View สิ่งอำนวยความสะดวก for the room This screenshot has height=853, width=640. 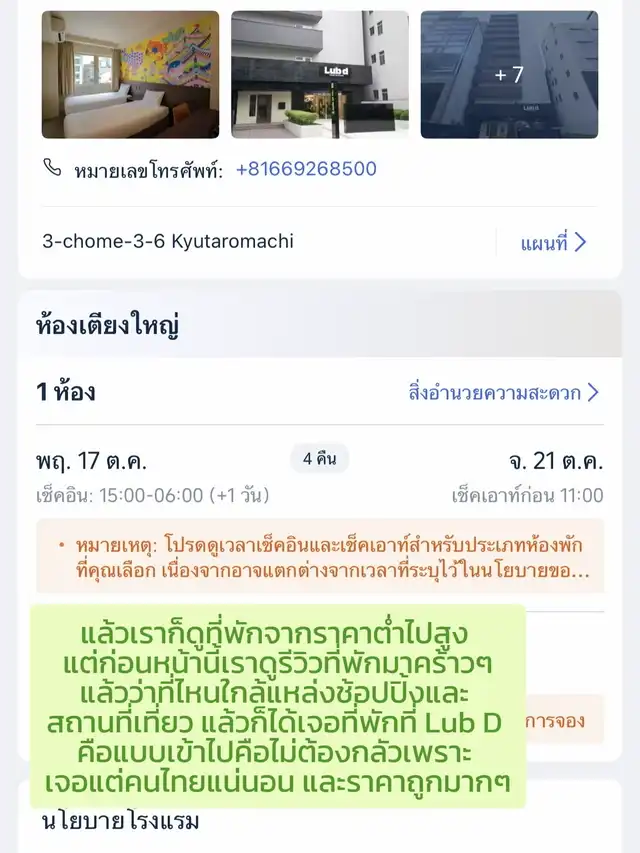[503, 392]
